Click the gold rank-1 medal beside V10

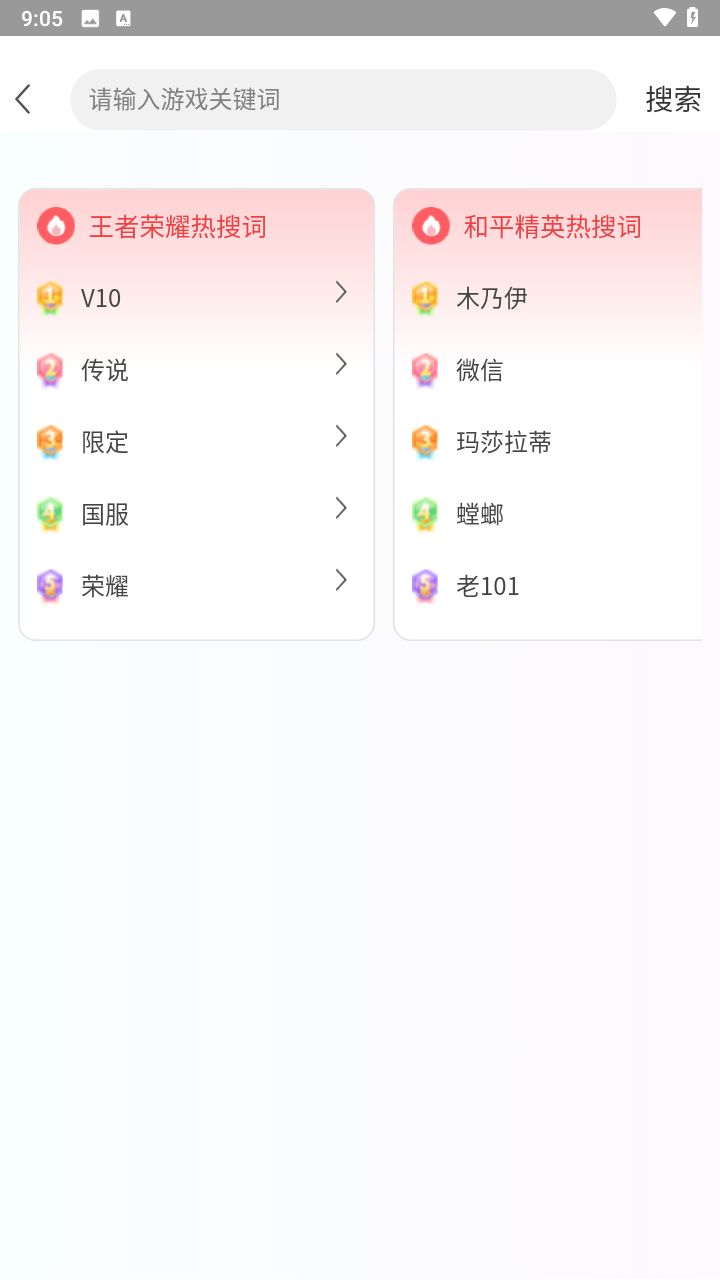(49, 297)
